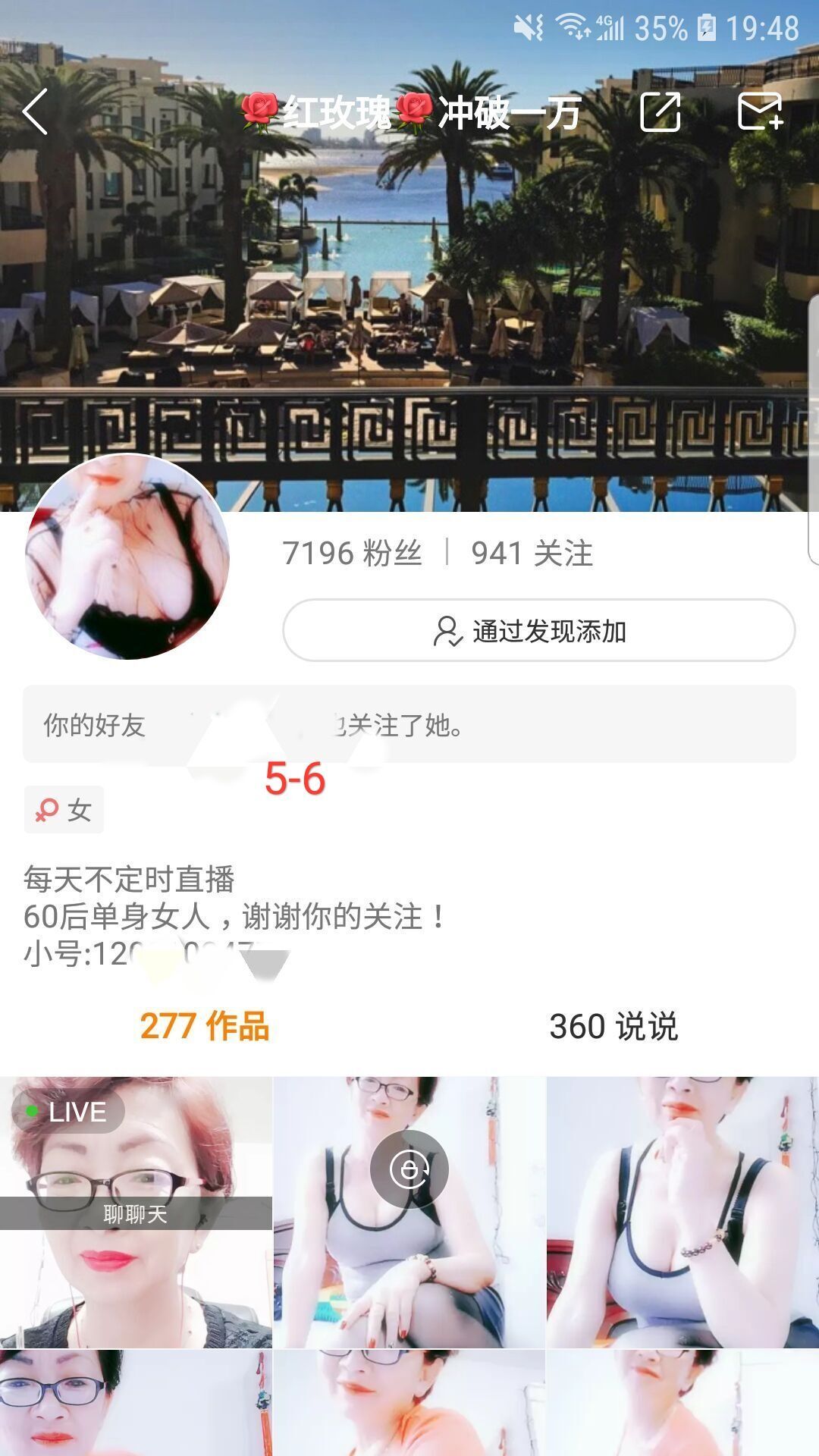Tap the person-add icon in the discovery button
Image resolution: width=819 pixels, height=1456 pixels.
448,631
